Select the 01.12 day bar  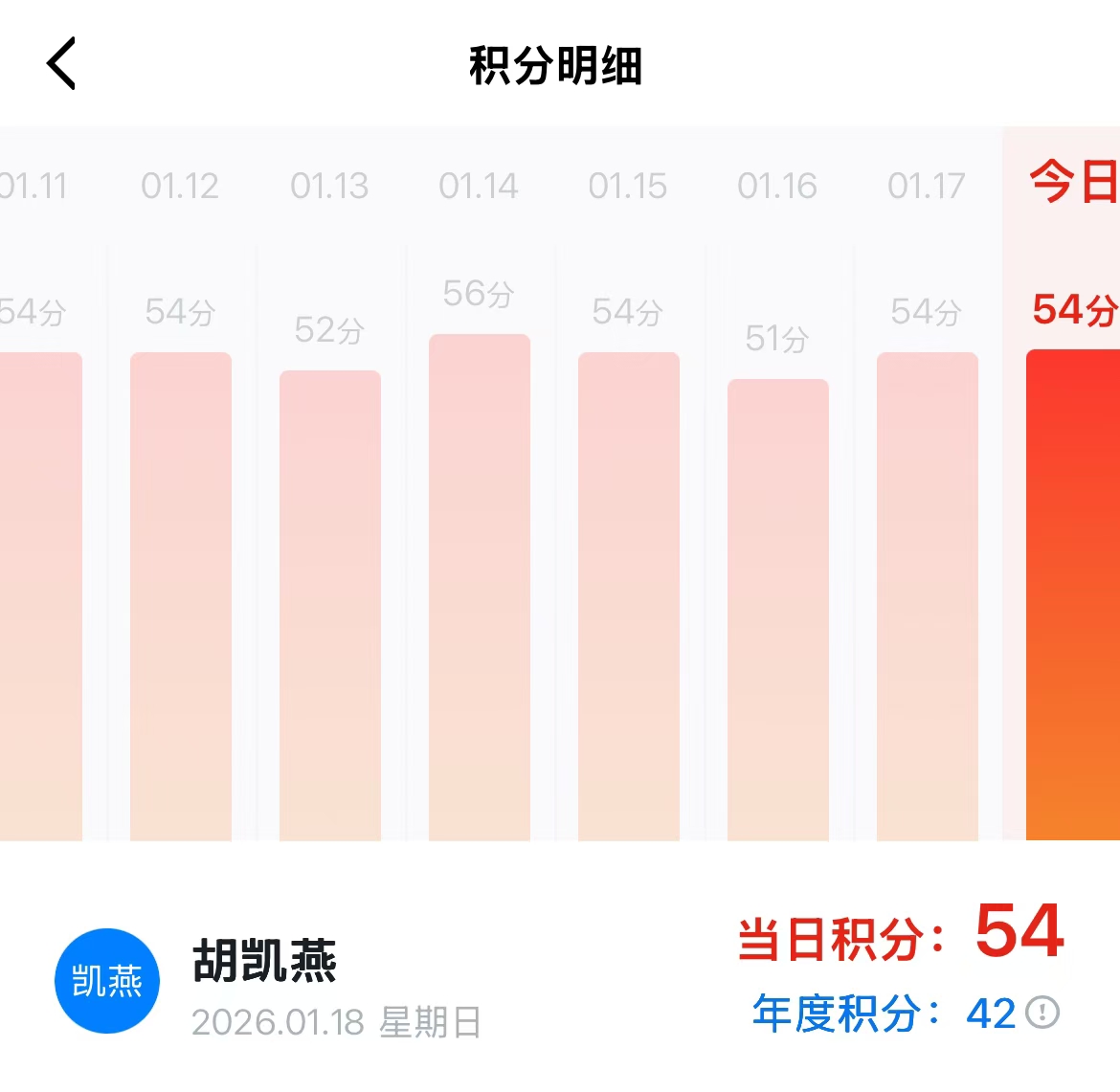tap(181, 593)
